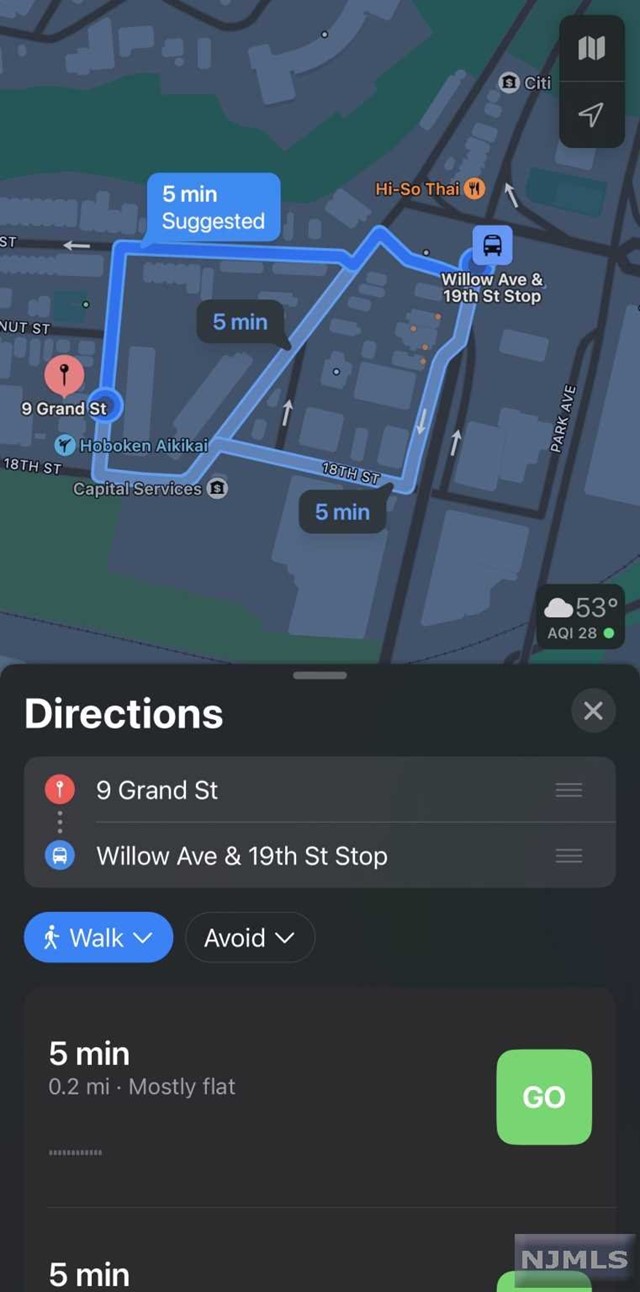Image resolution: width=640 pixels, height=1292 pixels.
Task: Close the Directions panel
Action: (x=593, y=711)
